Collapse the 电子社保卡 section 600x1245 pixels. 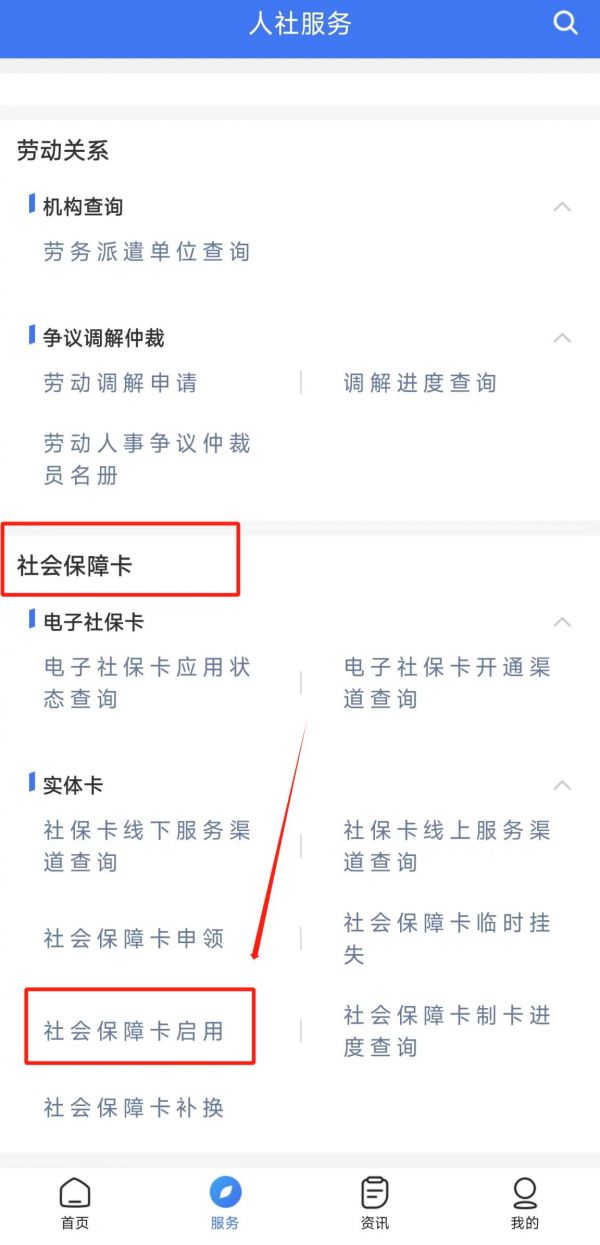[562, 622]
